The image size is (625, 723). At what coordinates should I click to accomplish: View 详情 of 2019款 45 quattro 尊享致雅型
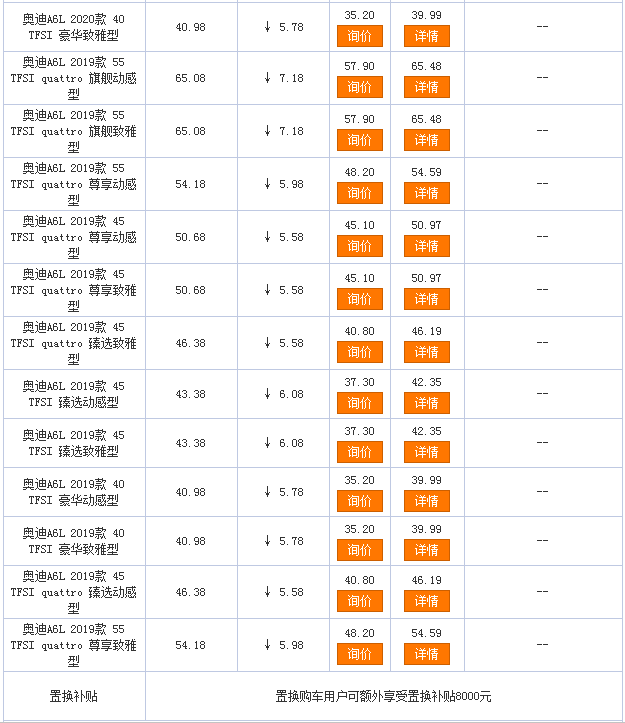426,299
